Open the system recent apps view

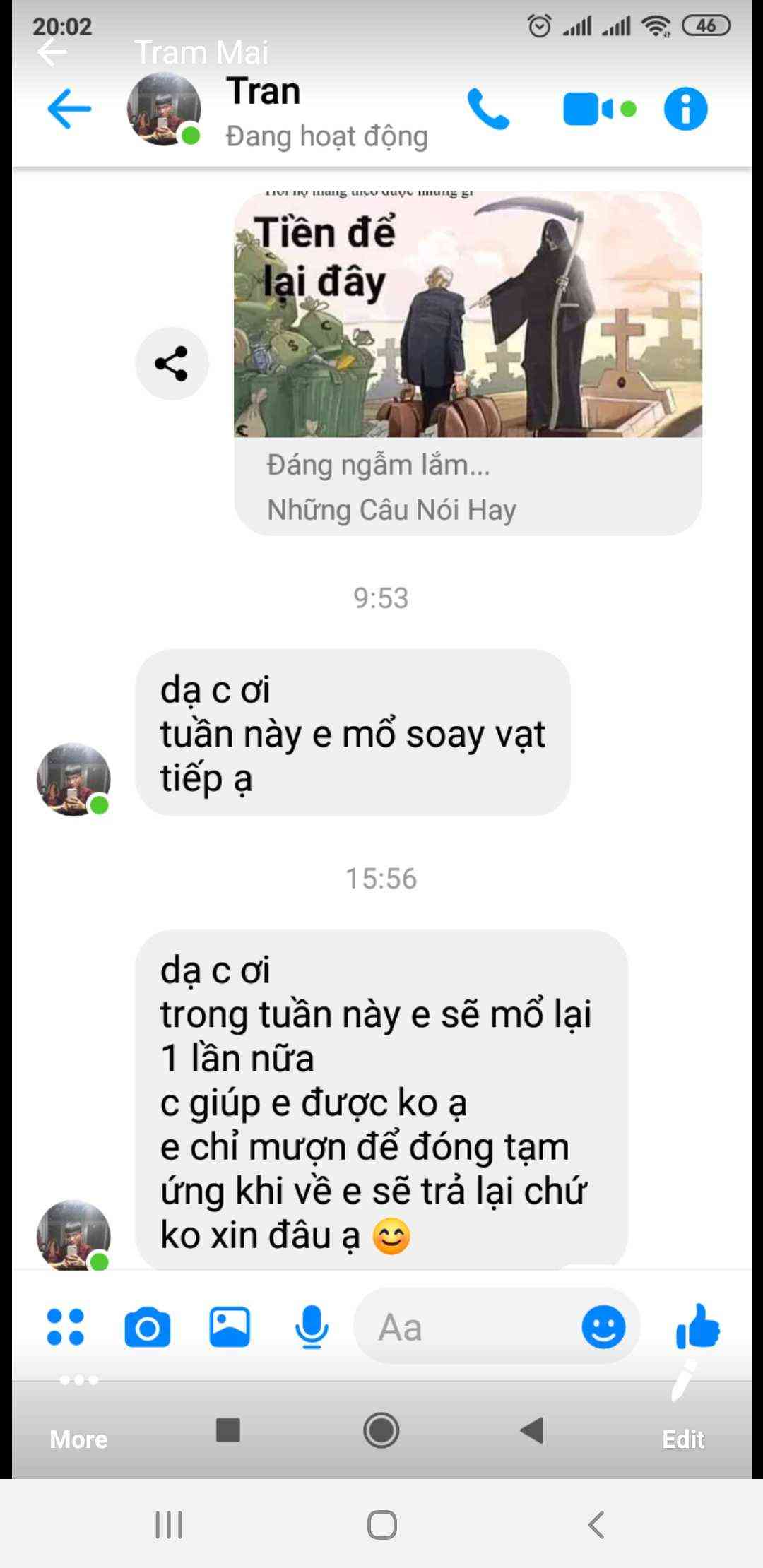pyautogui.click(x=169, y=1525)
